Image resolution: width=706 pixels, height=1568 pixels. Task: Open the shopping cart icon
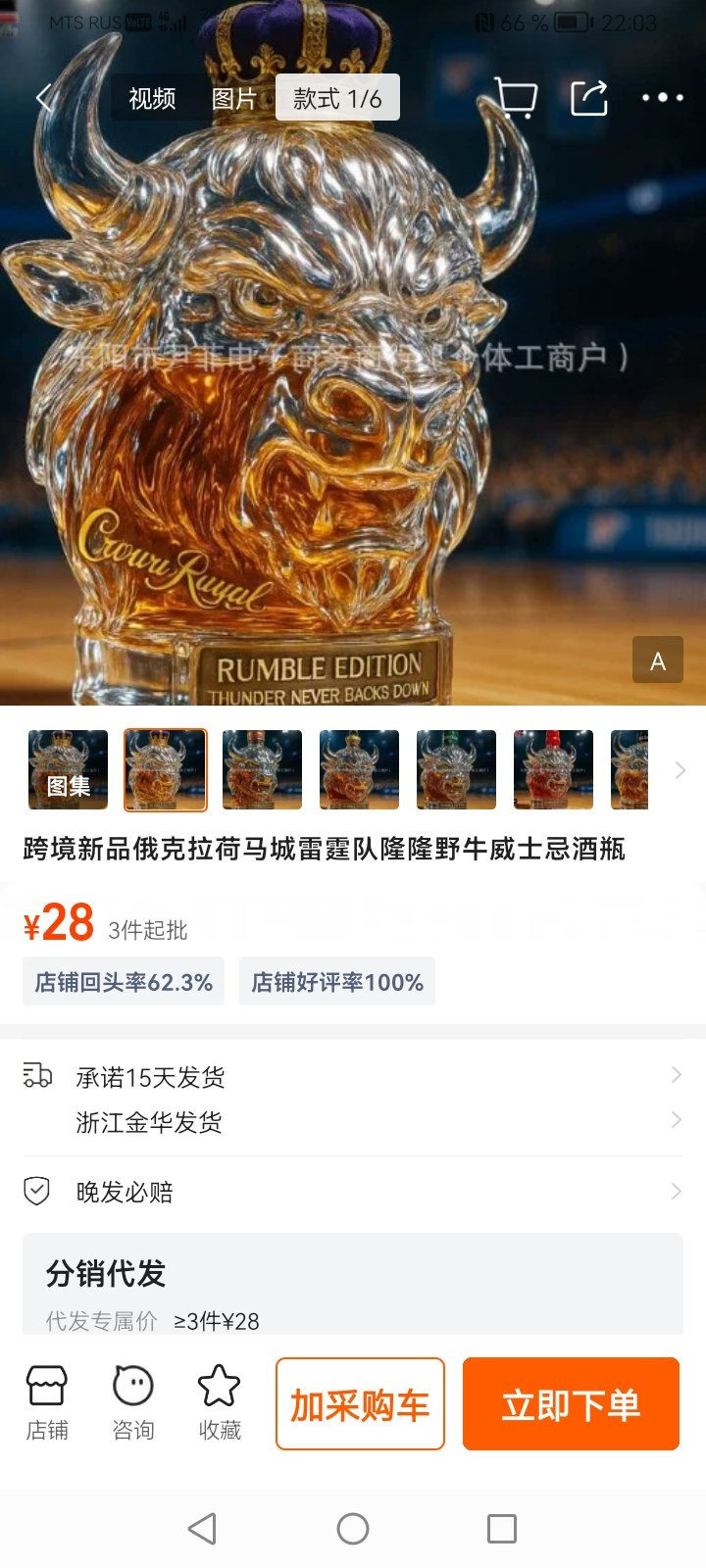[516, 97]
